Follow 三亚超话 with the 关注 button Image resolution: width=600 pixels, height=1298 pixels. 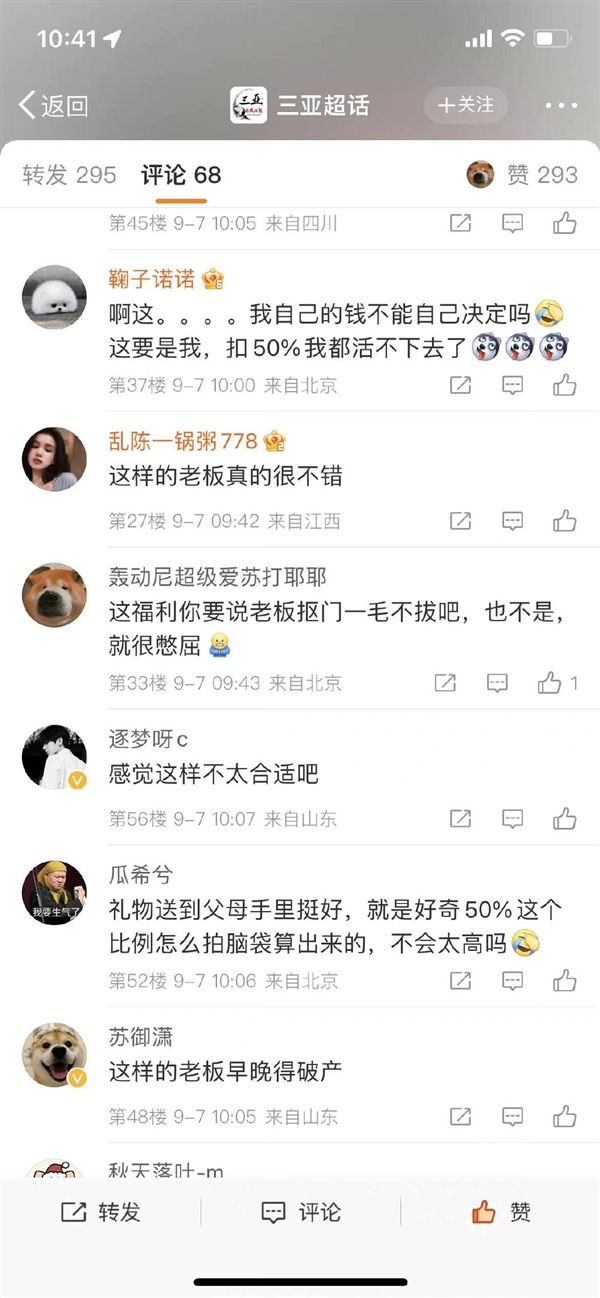point(466,105)
